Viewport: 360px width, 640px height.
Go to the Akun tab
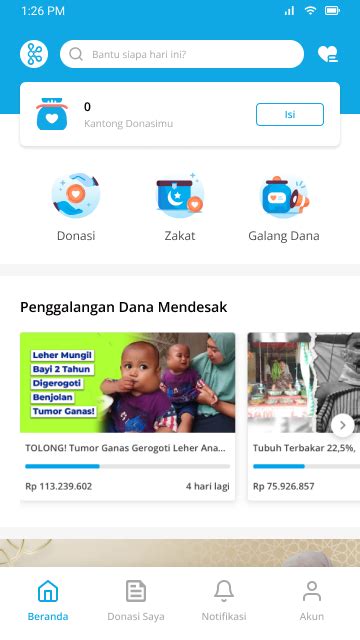312,601
